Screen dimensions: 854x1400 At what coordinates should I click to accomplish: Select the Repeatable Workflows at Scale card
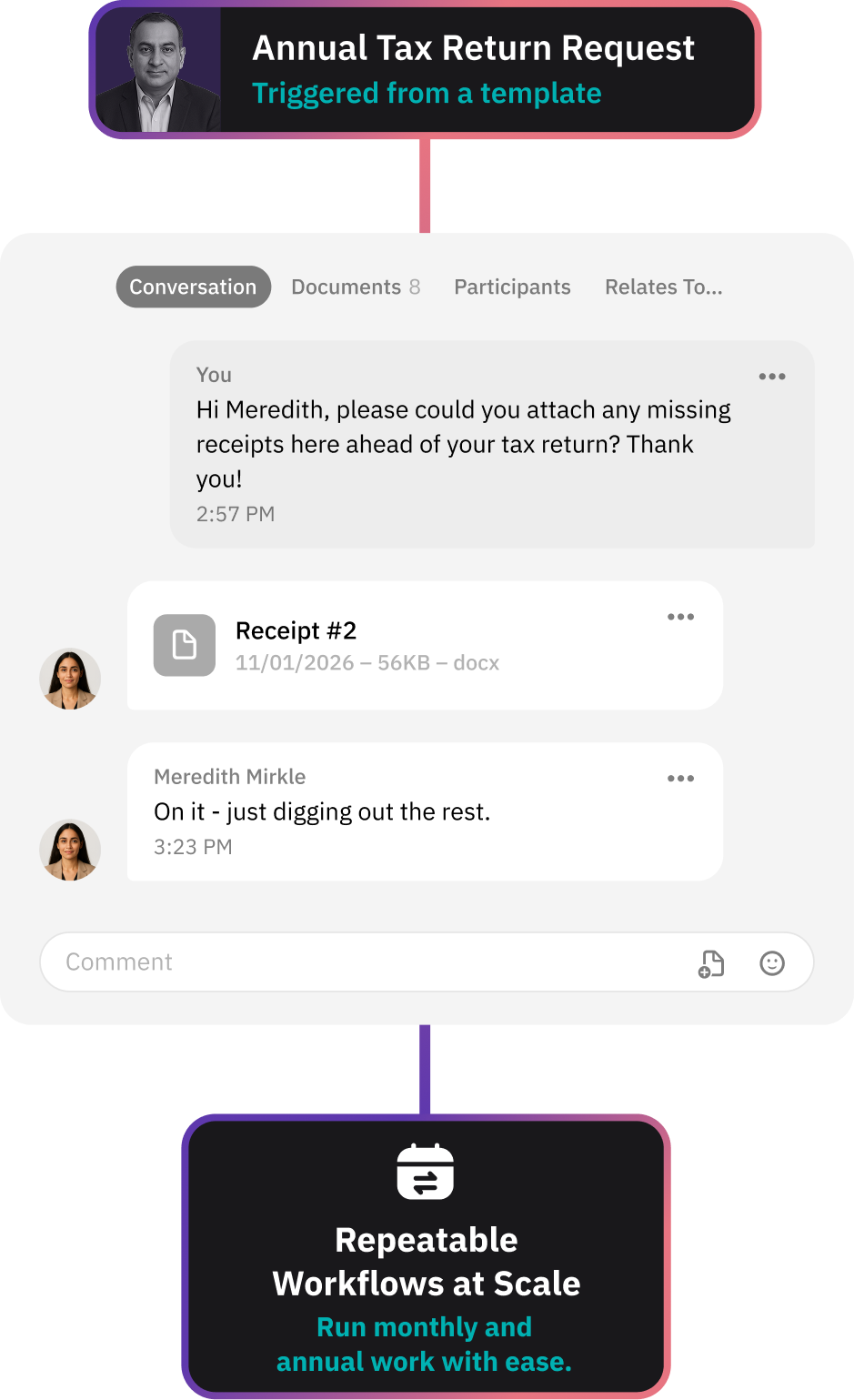click(426, 1262)
